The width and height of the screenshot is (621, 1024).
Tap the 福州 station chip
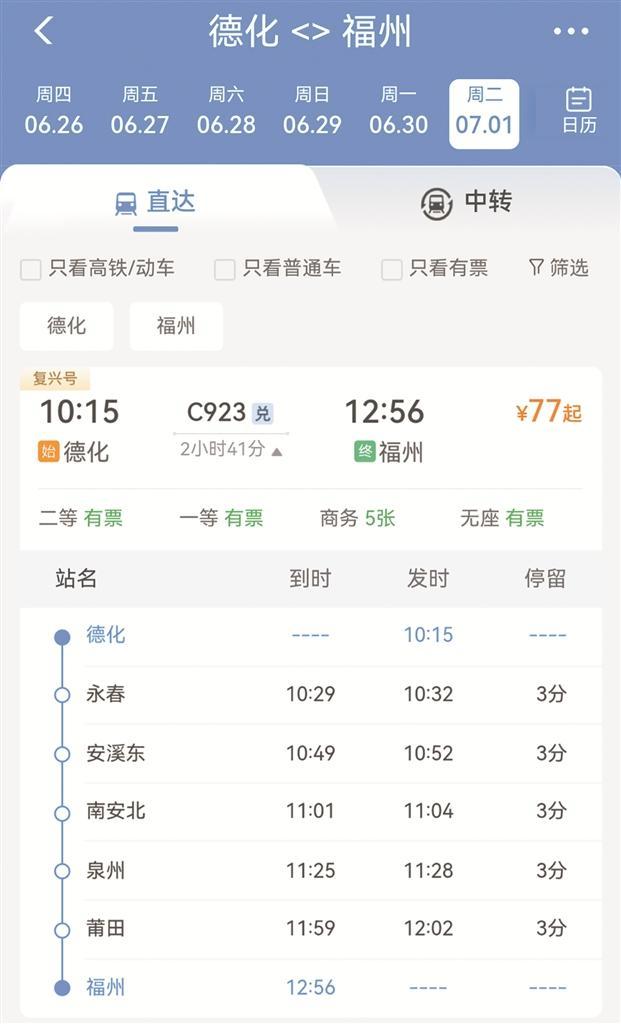point(176,326)
